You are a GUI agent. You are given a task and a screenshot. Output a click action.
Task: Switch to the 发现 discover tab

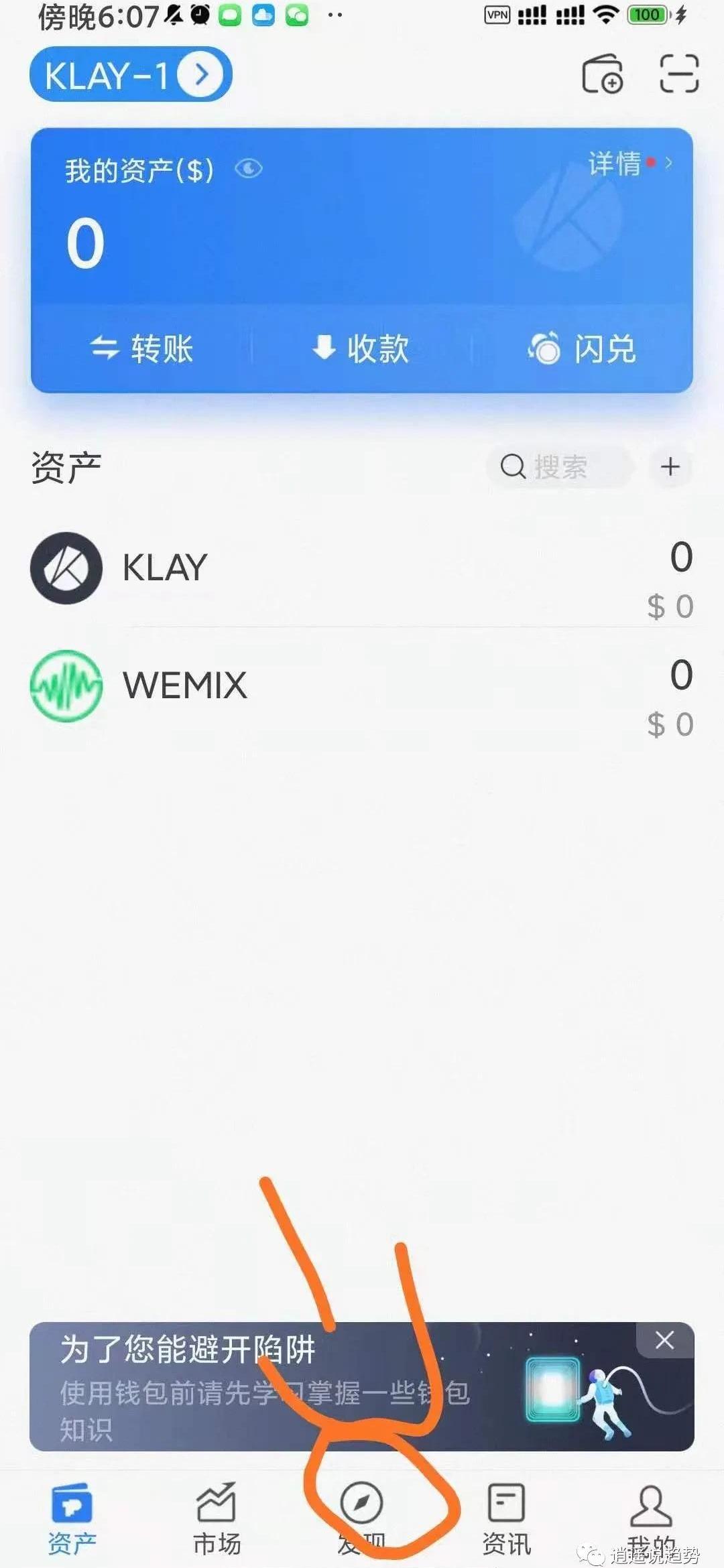[x=361, y=1514]
